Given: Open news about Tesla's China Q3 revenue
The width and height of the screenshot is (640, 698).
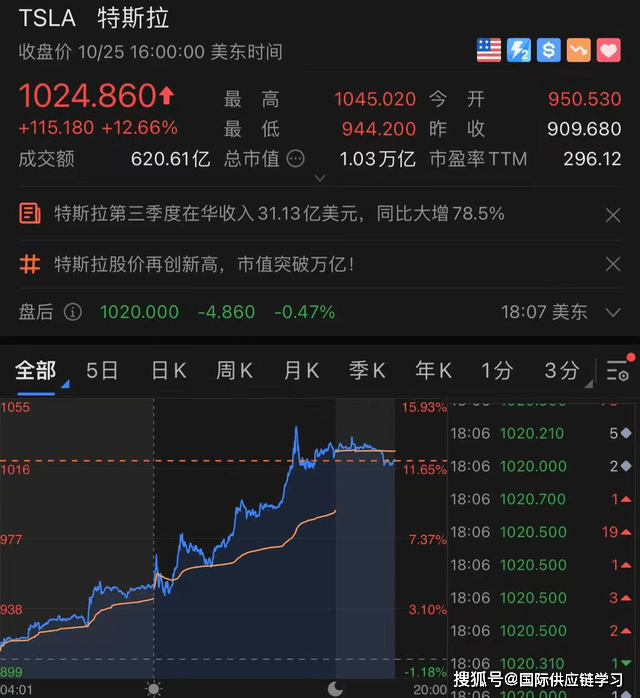Looking at the screenshot, I should coord(279,213).
